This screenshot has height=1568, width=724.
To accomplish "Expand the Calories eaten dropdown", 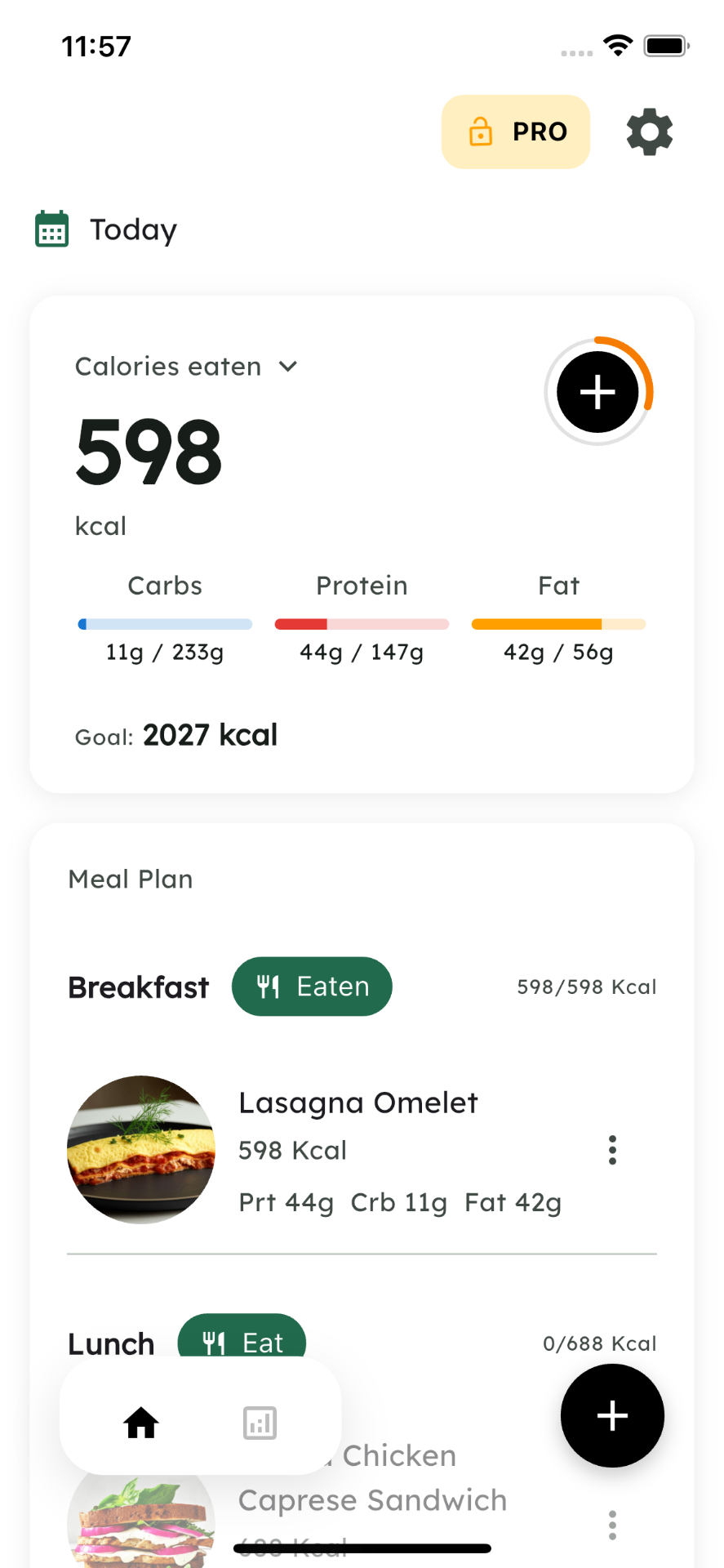I will pyautogui.click(x=287, y=367).
